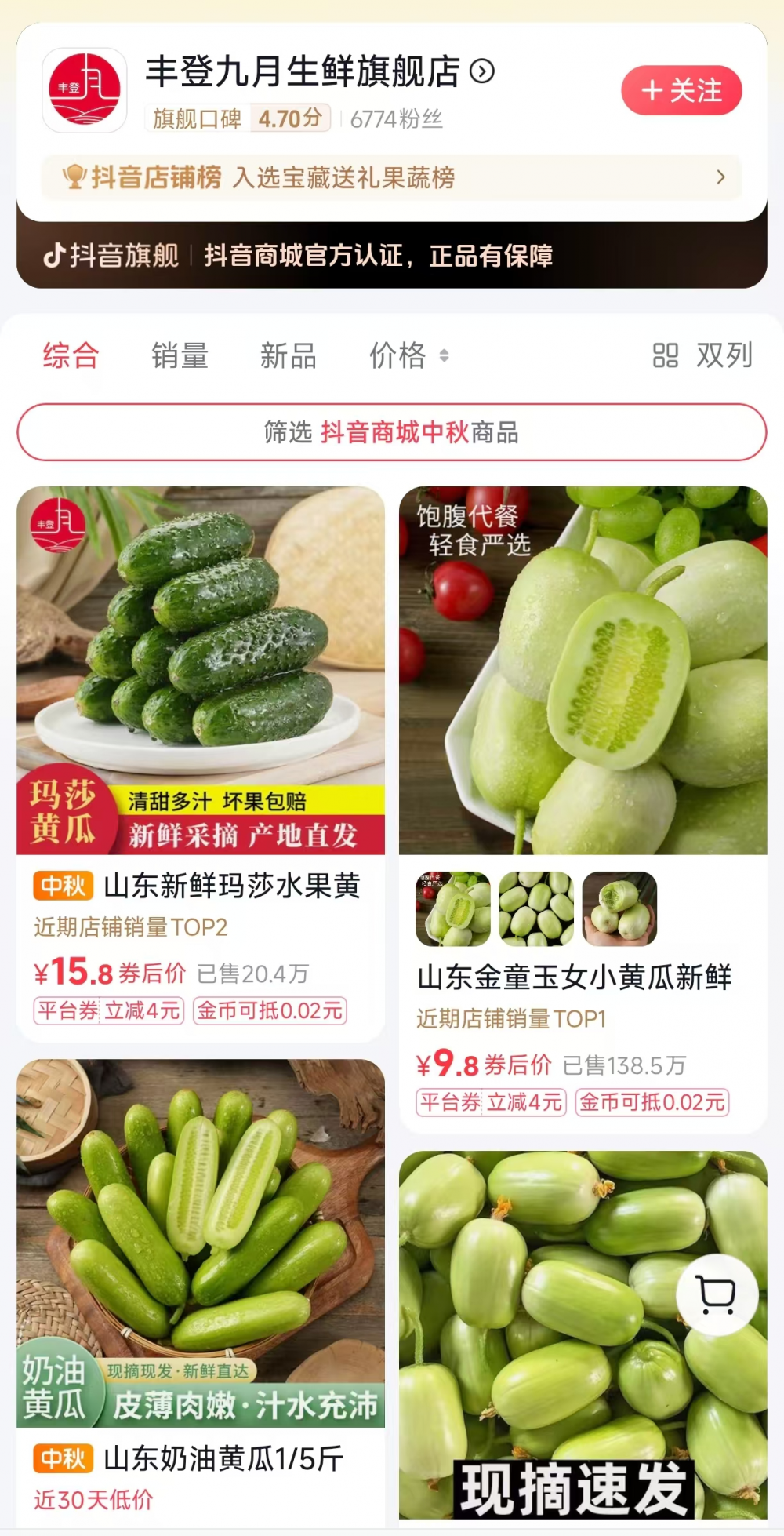Sort products by 价格
Screen dimensions: 784x1536
coord(408,355)
